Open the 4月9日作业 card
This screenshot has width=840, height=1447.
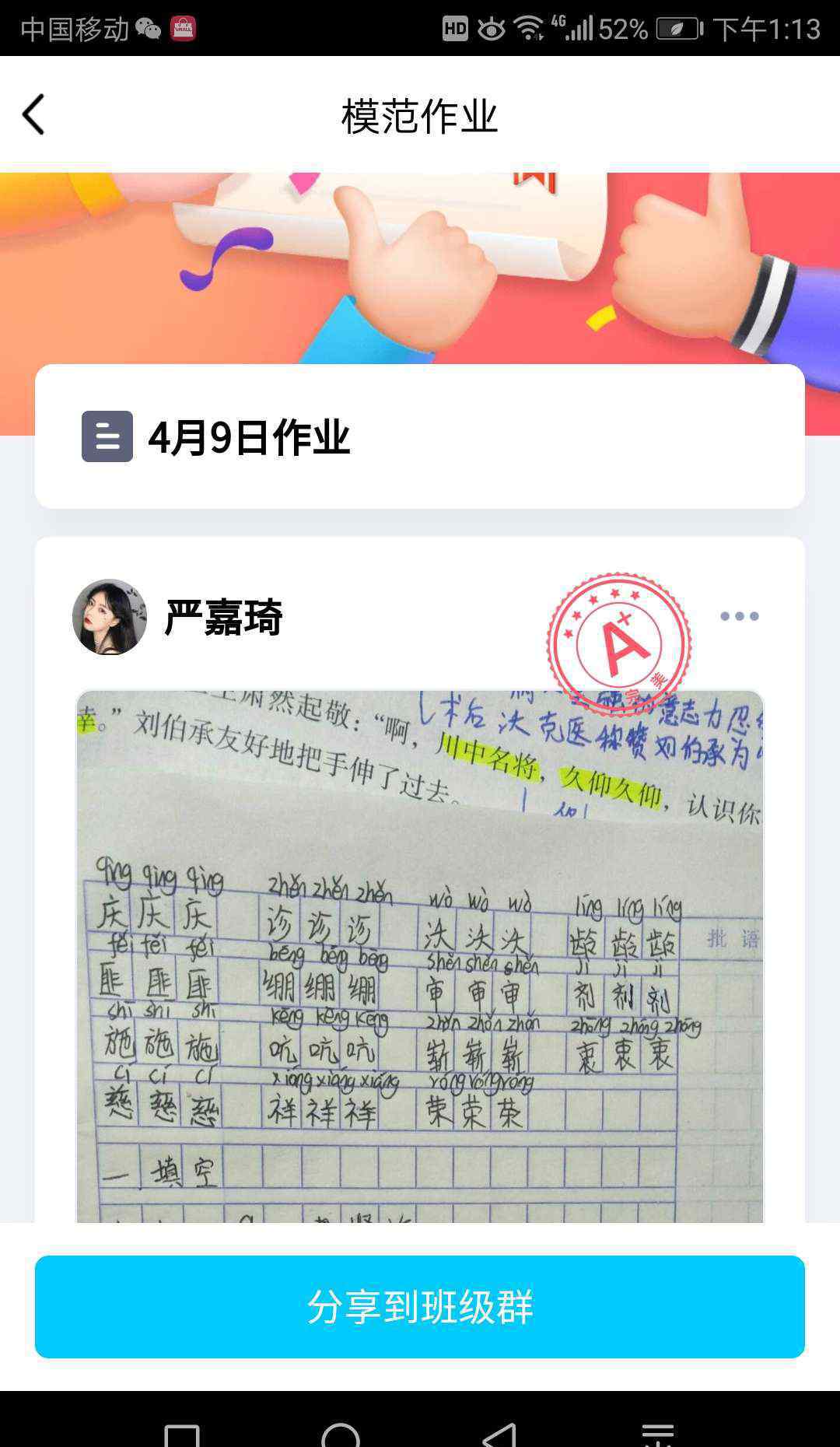coord(420,436)
